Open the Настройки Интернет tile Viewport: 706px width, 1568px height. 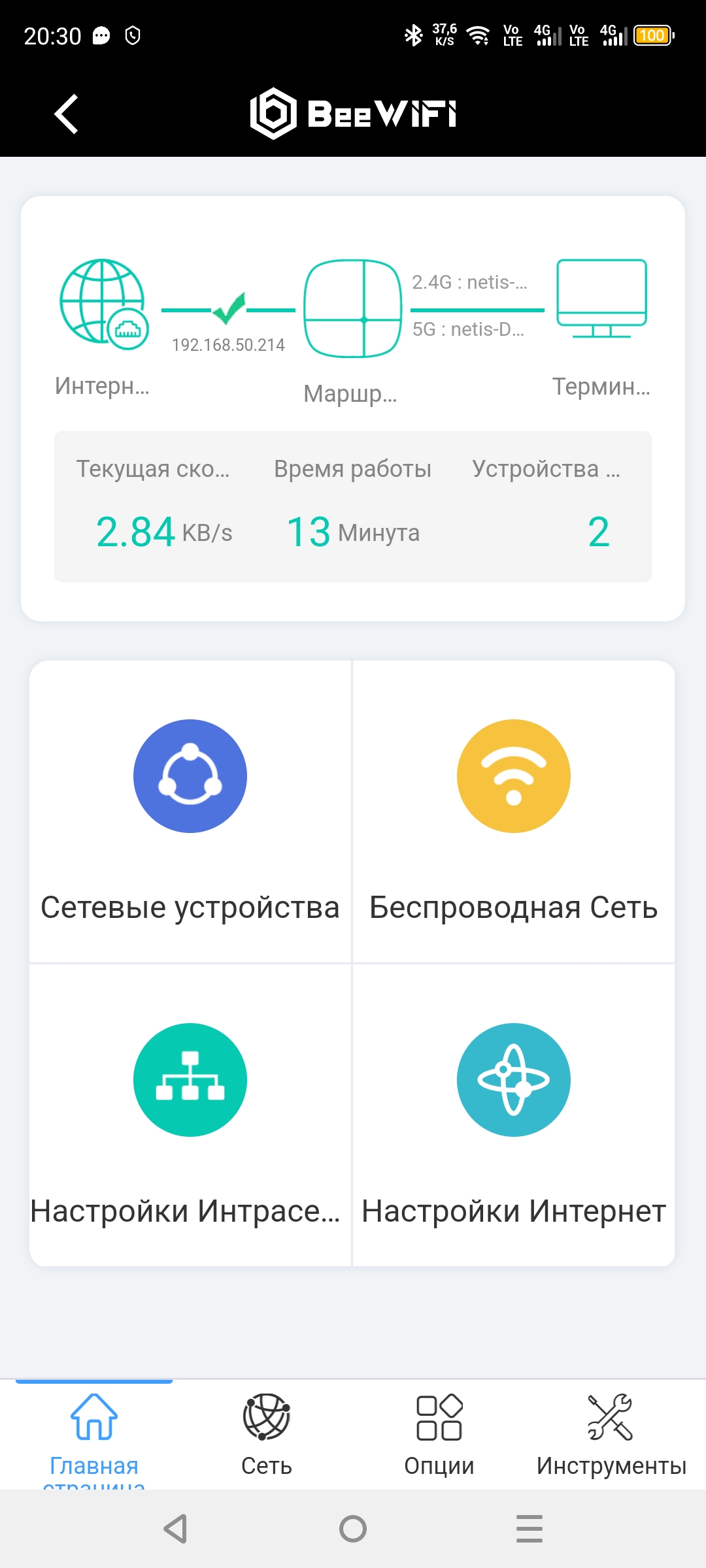514,1115
